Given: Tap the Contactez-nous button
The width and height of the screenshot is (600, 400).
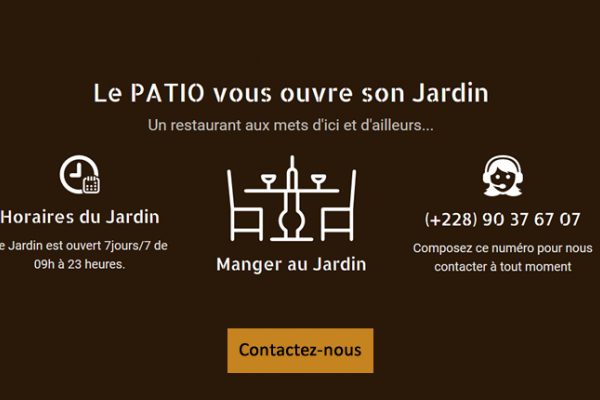Looking at the screenshot, I should click(300, 351).
